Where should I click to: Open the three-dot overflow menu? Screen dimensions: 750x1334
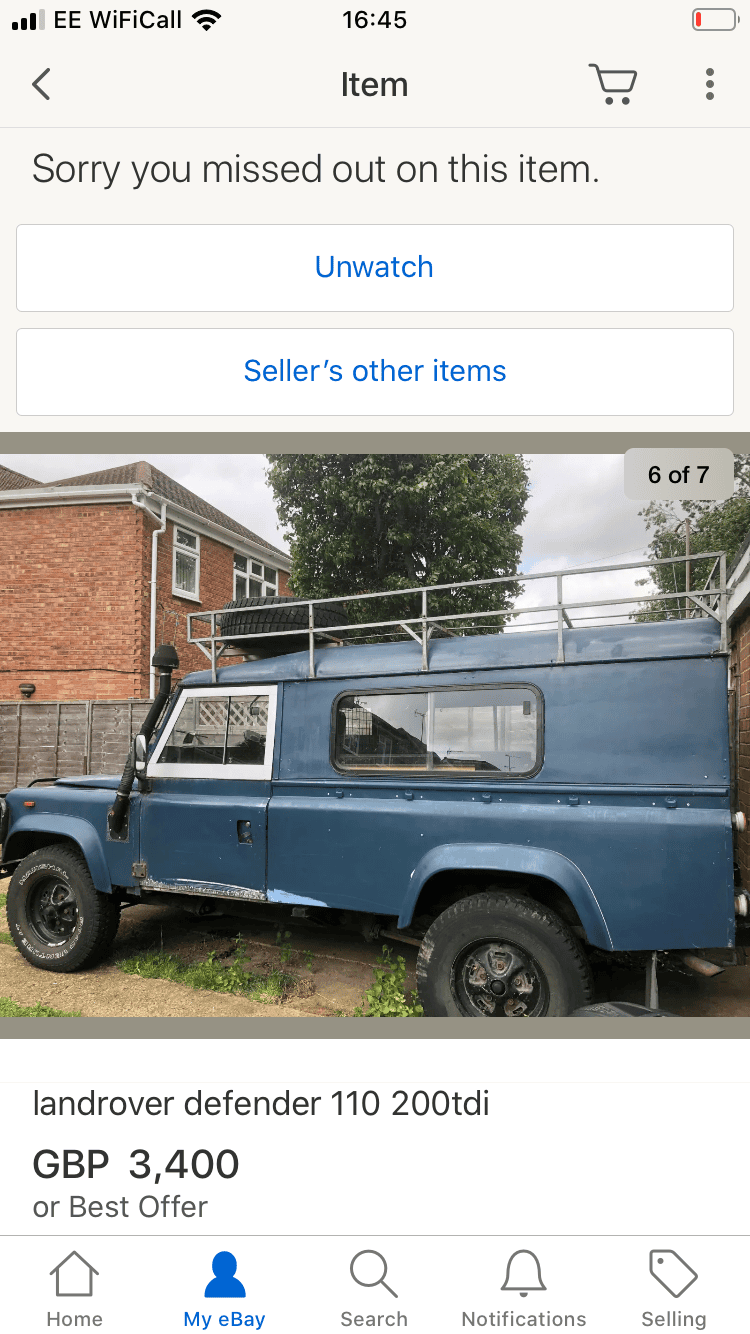(709, 85)
